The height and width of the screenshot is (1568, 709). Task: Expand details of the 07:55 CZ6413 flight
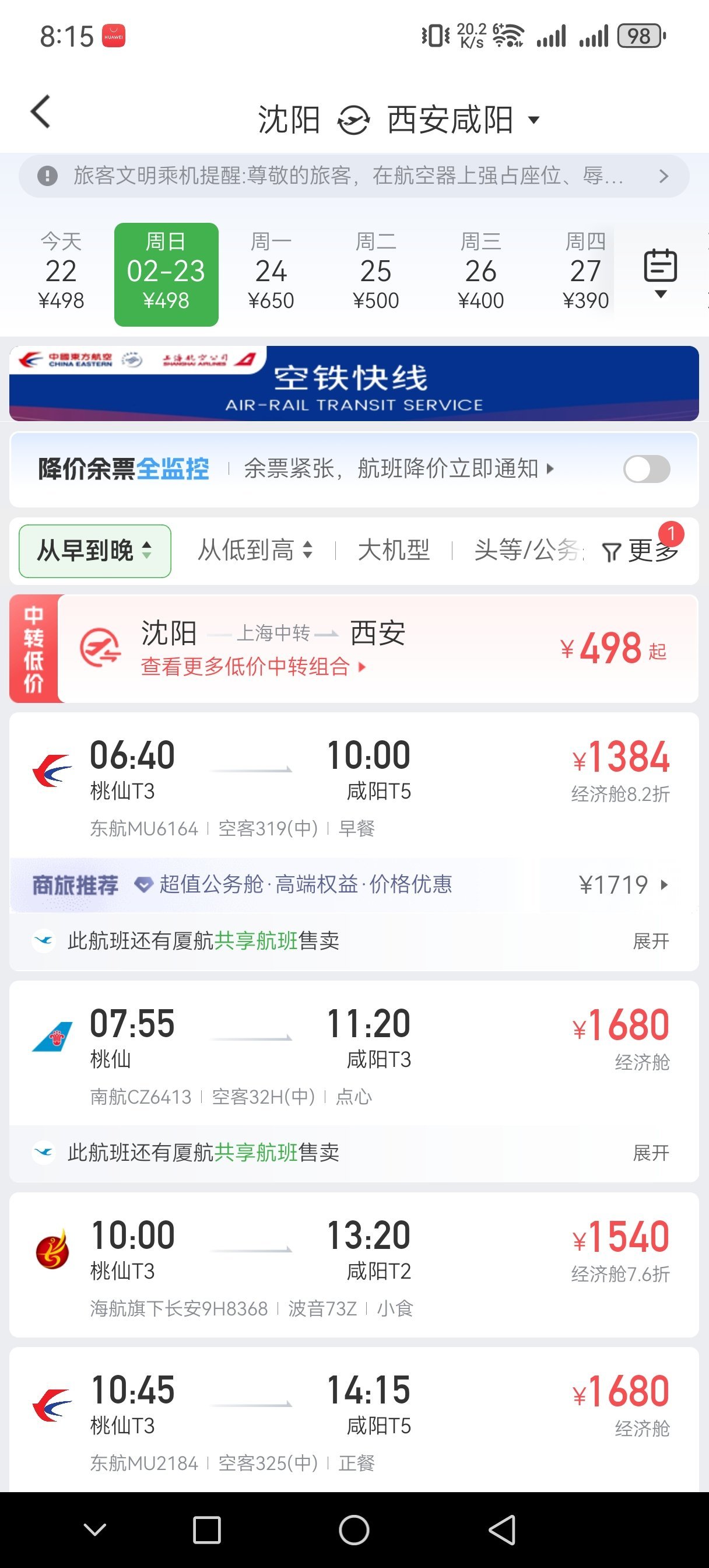pyautogui.click(x=651, y=1151)
